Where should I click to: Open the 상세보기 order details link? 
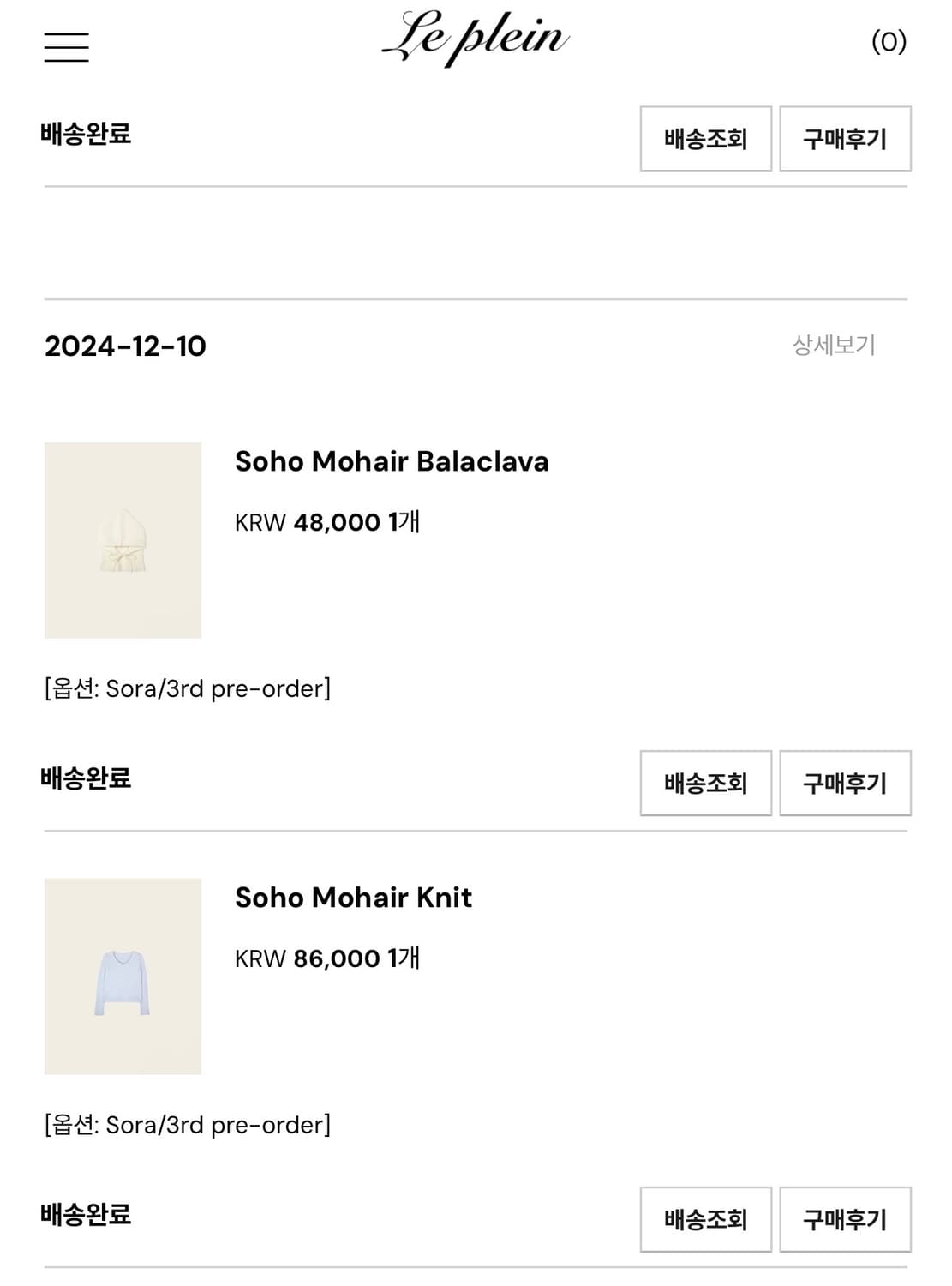pos(833,346)
